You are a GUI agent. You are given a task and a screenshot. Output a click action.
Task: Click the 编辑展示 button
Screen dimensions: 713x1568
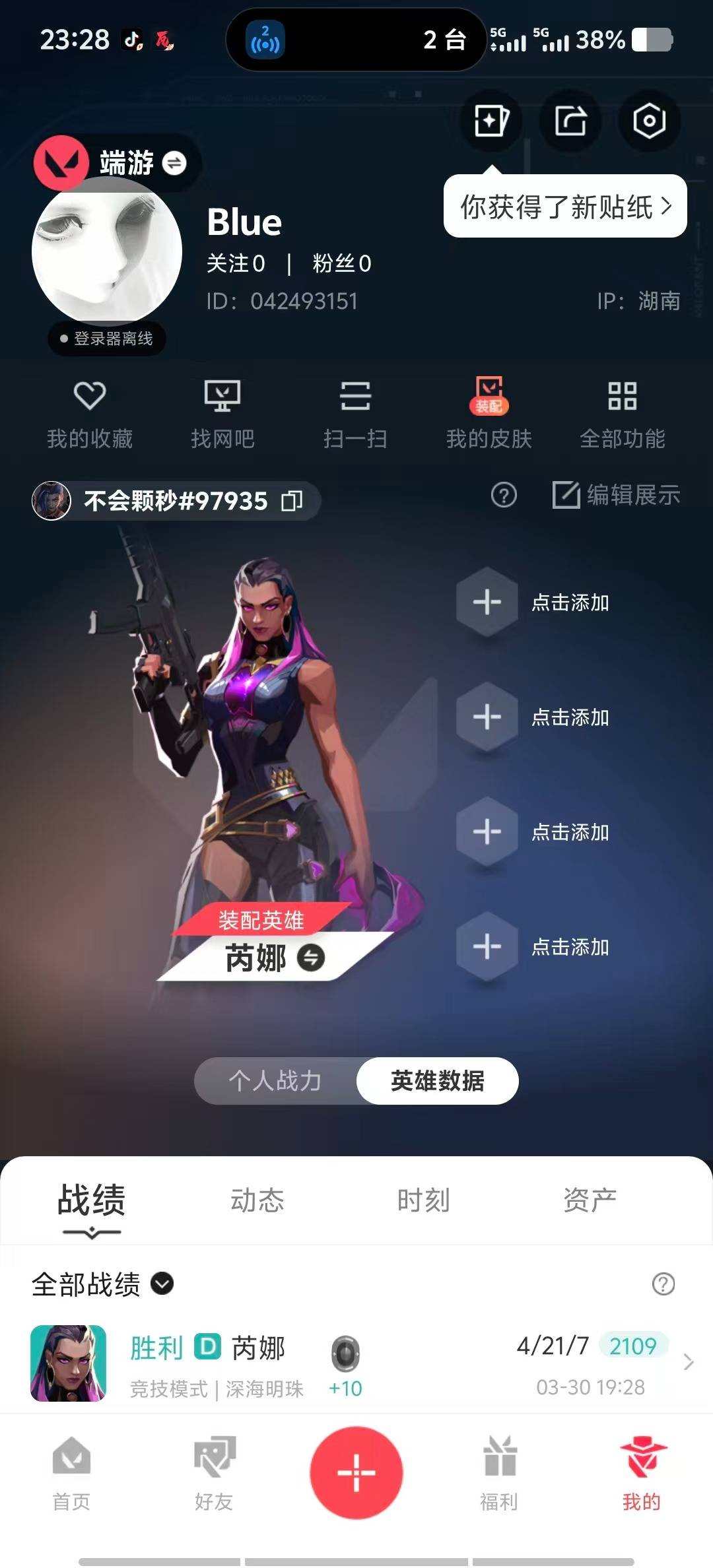pos(617,496)
